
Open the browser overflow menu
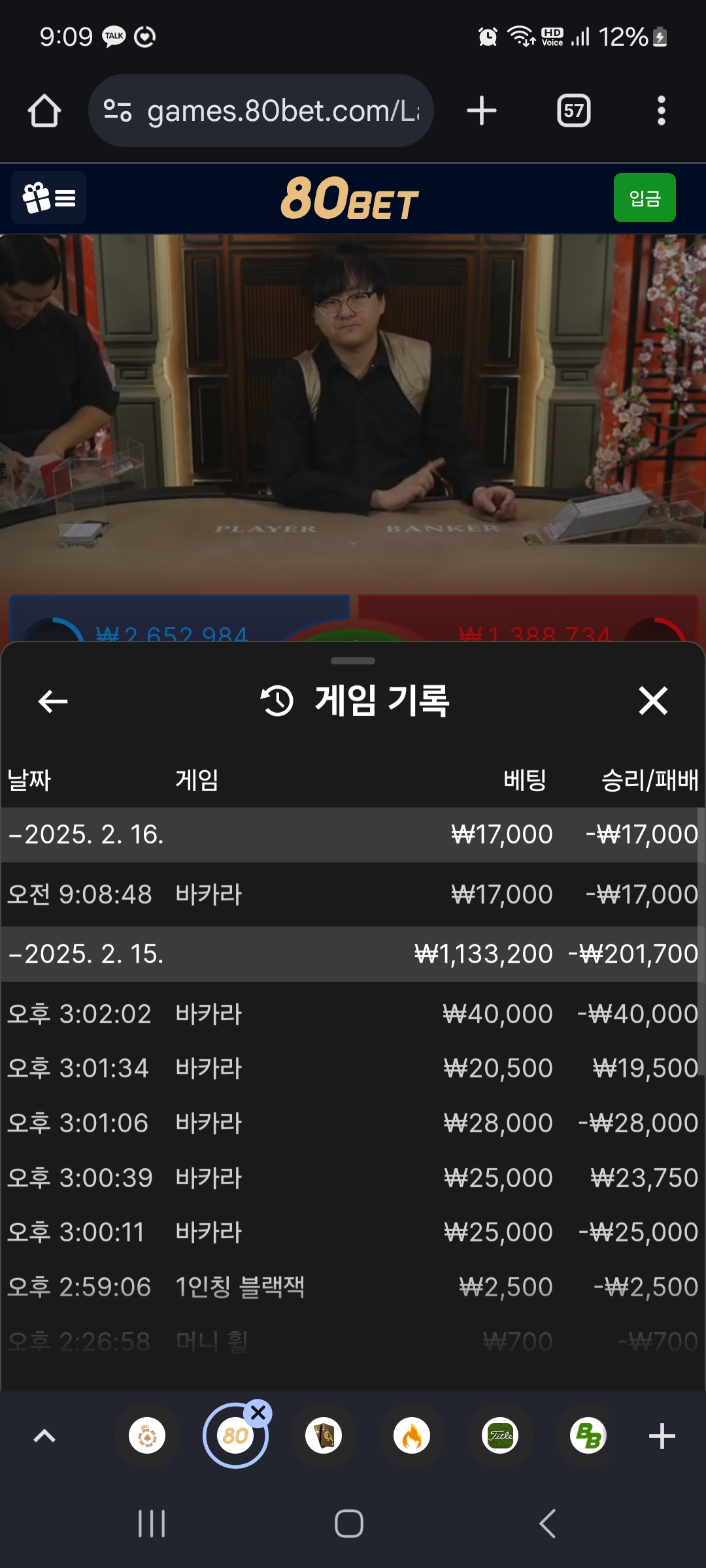point(661,110)
